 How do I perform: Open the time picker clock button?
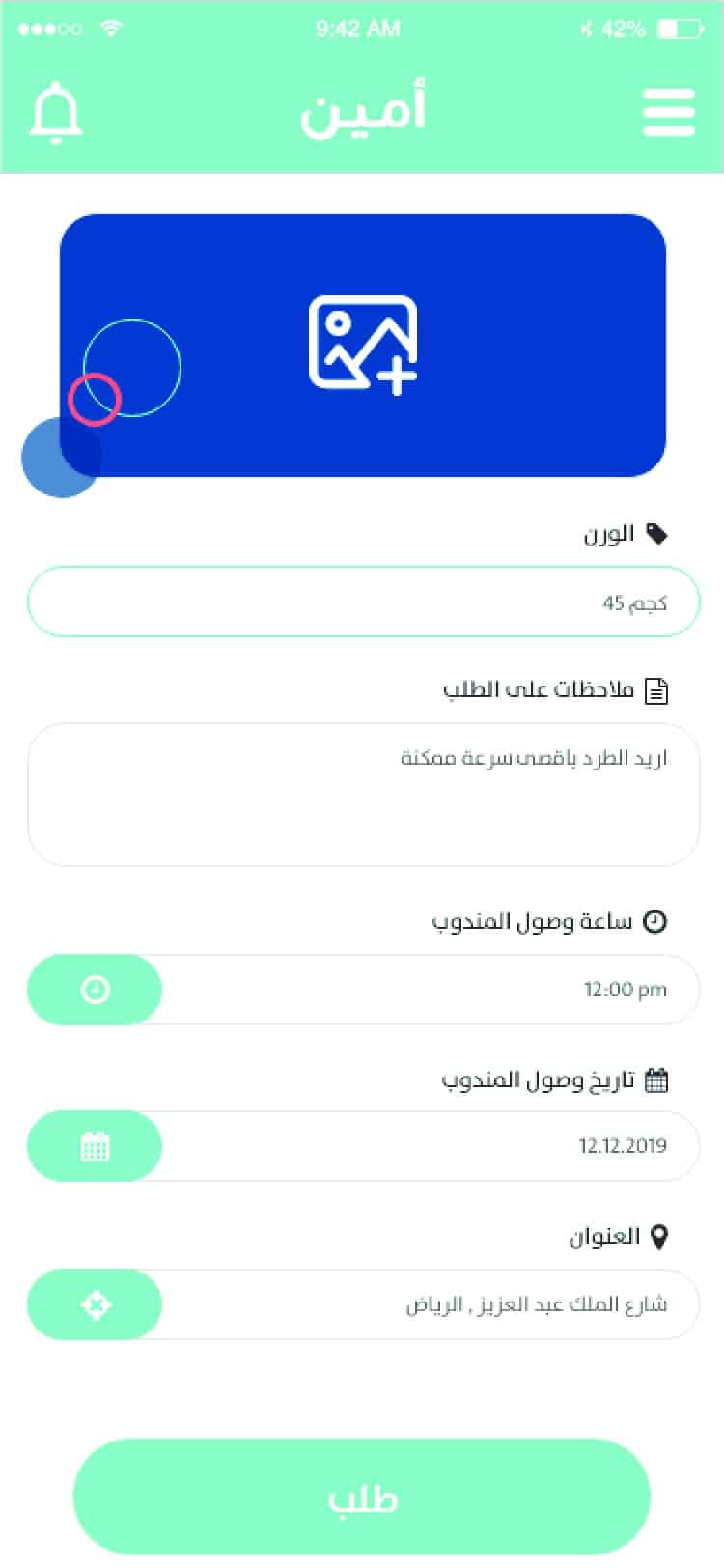(x=95, y=990)
